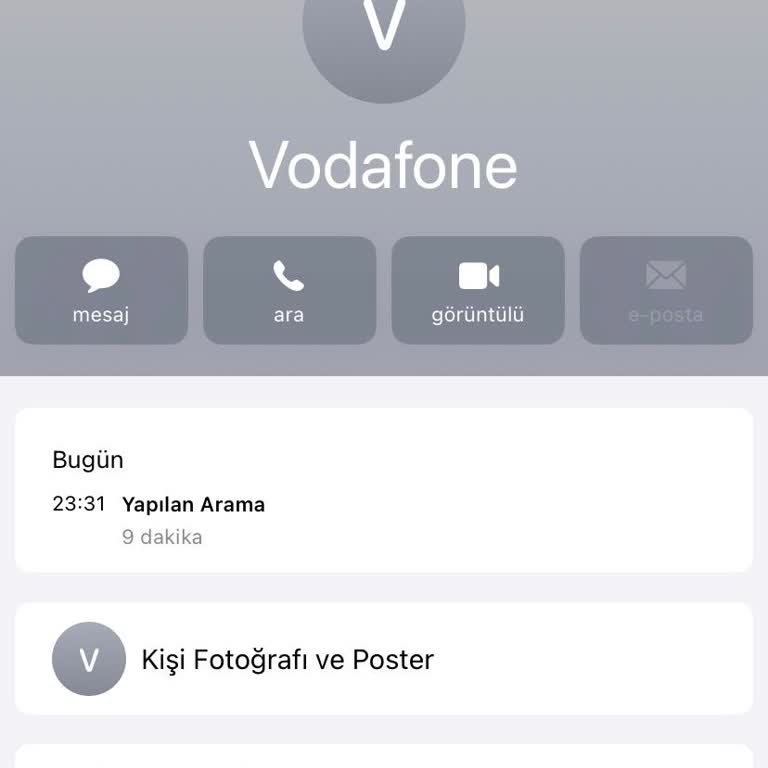768x768 pixels.
Task: Send a message to Vodafone
Action: point(101,290)
